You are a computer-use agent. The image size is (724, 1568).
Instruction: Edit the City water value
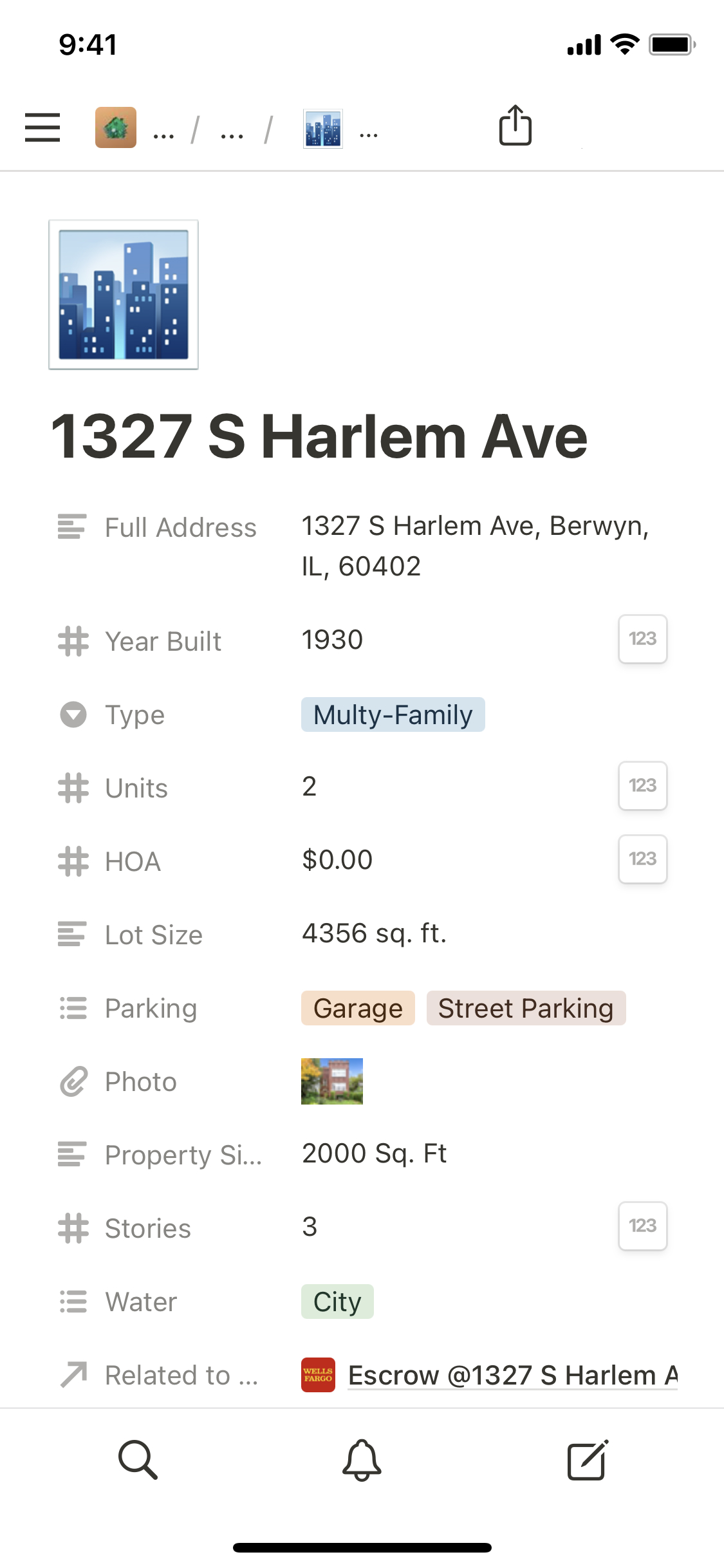[x=337, y=1302]
